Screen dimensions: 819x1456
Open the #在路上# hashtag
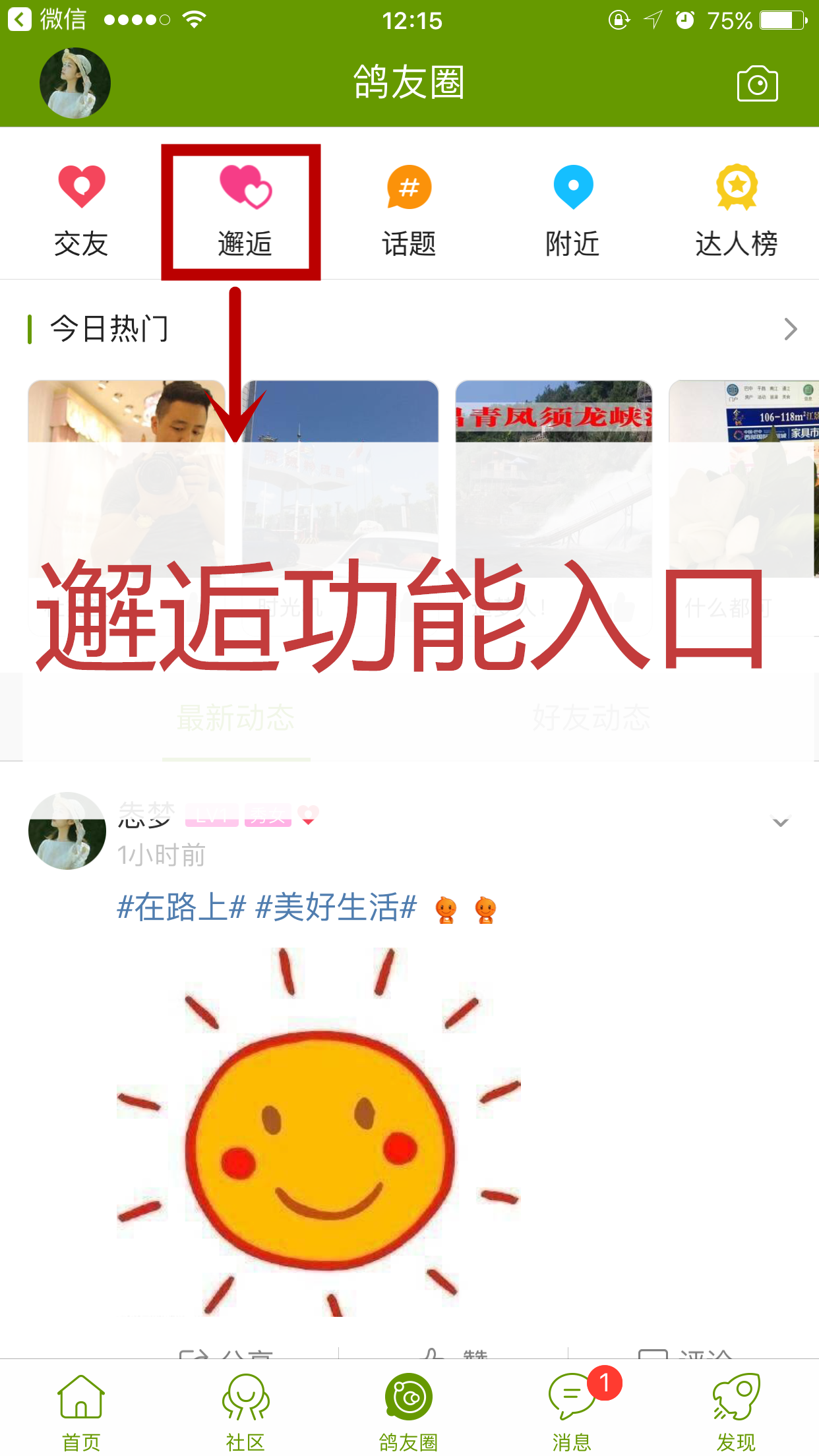pos(181,907)
